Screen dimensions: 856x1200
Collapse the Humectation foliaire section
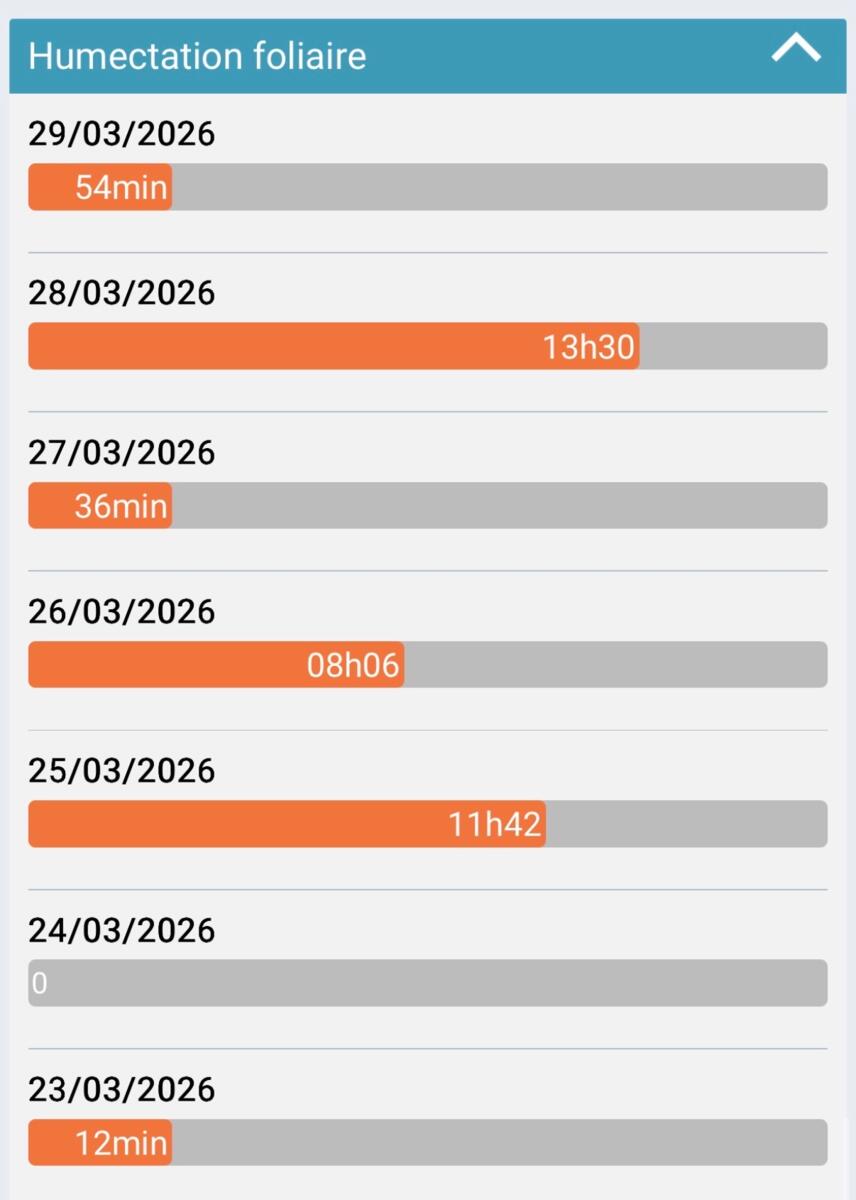pyautogui.click(x=796, y=50)
